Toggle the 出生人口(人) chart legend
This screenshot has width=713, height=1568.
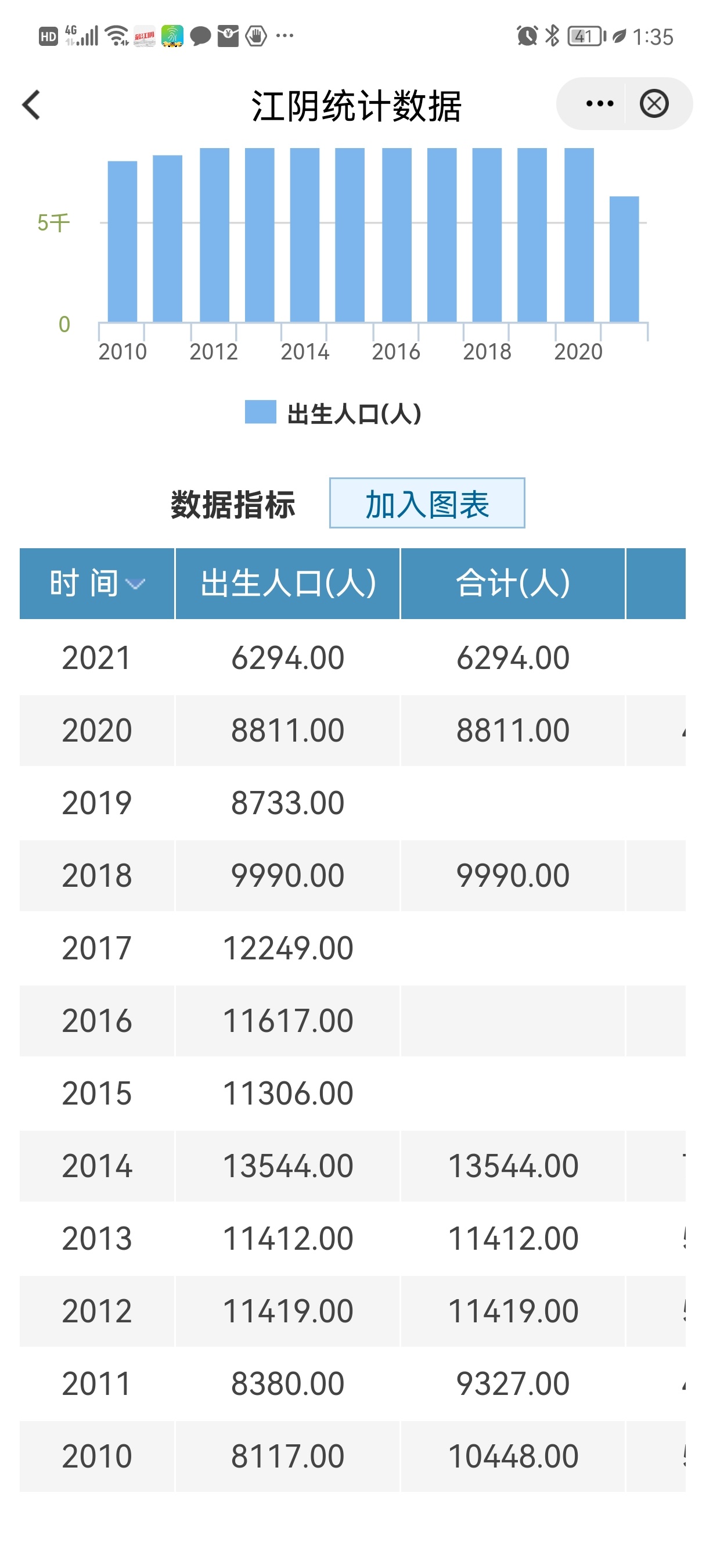(333, 413)
